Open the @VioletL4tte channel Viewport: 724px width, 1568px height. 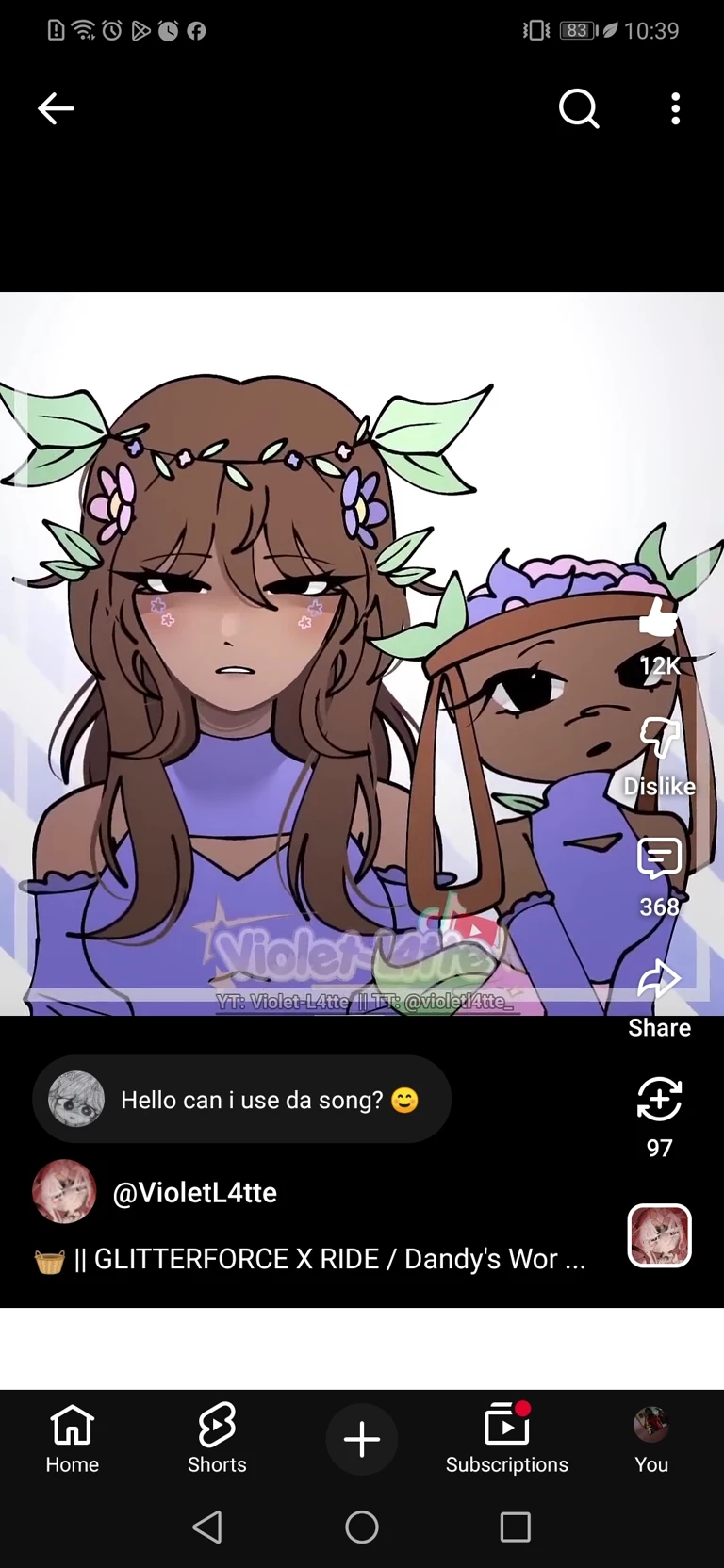(x=194, y=1193)
